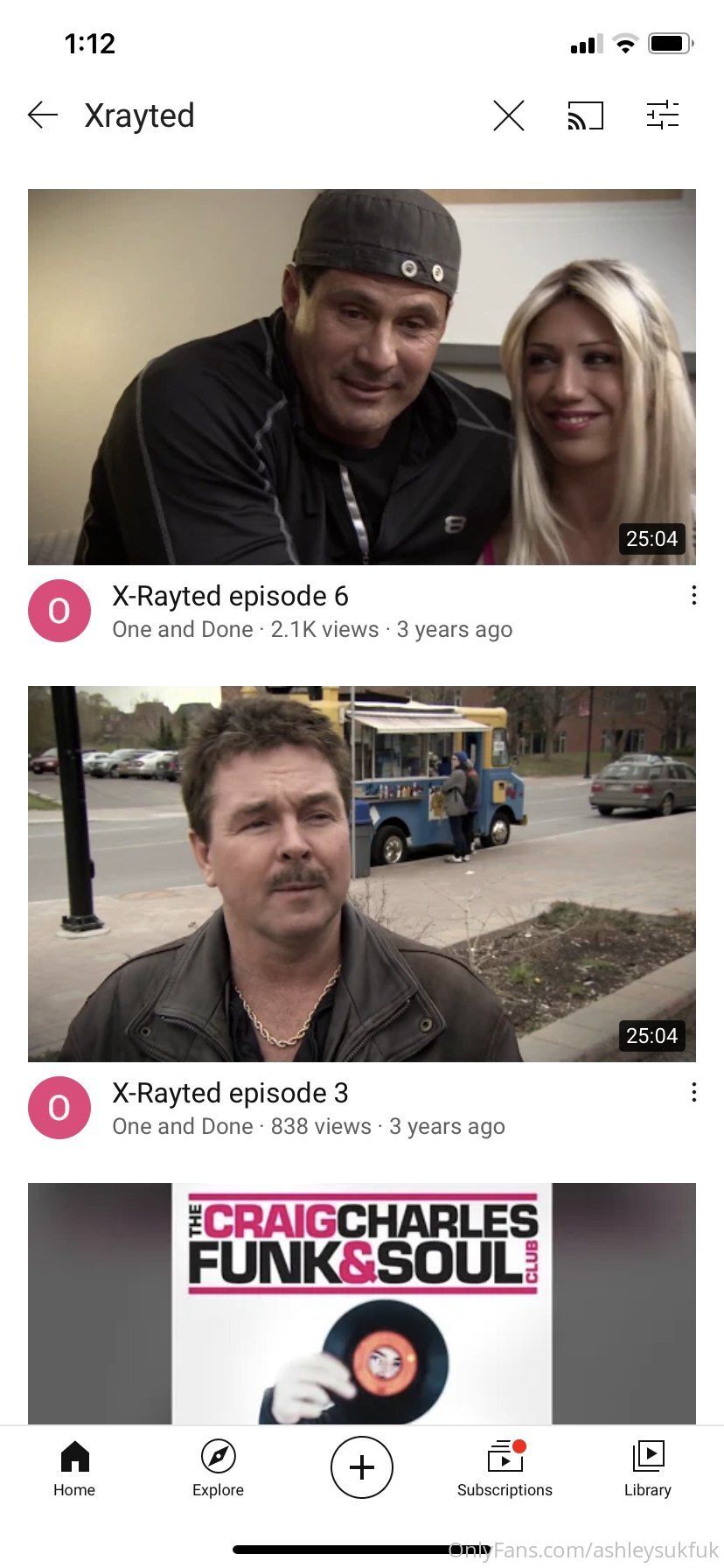724x1568 pixels.
Task: Open channel avatar beside X-Rayted episode 6
Action: pos(59,611)
